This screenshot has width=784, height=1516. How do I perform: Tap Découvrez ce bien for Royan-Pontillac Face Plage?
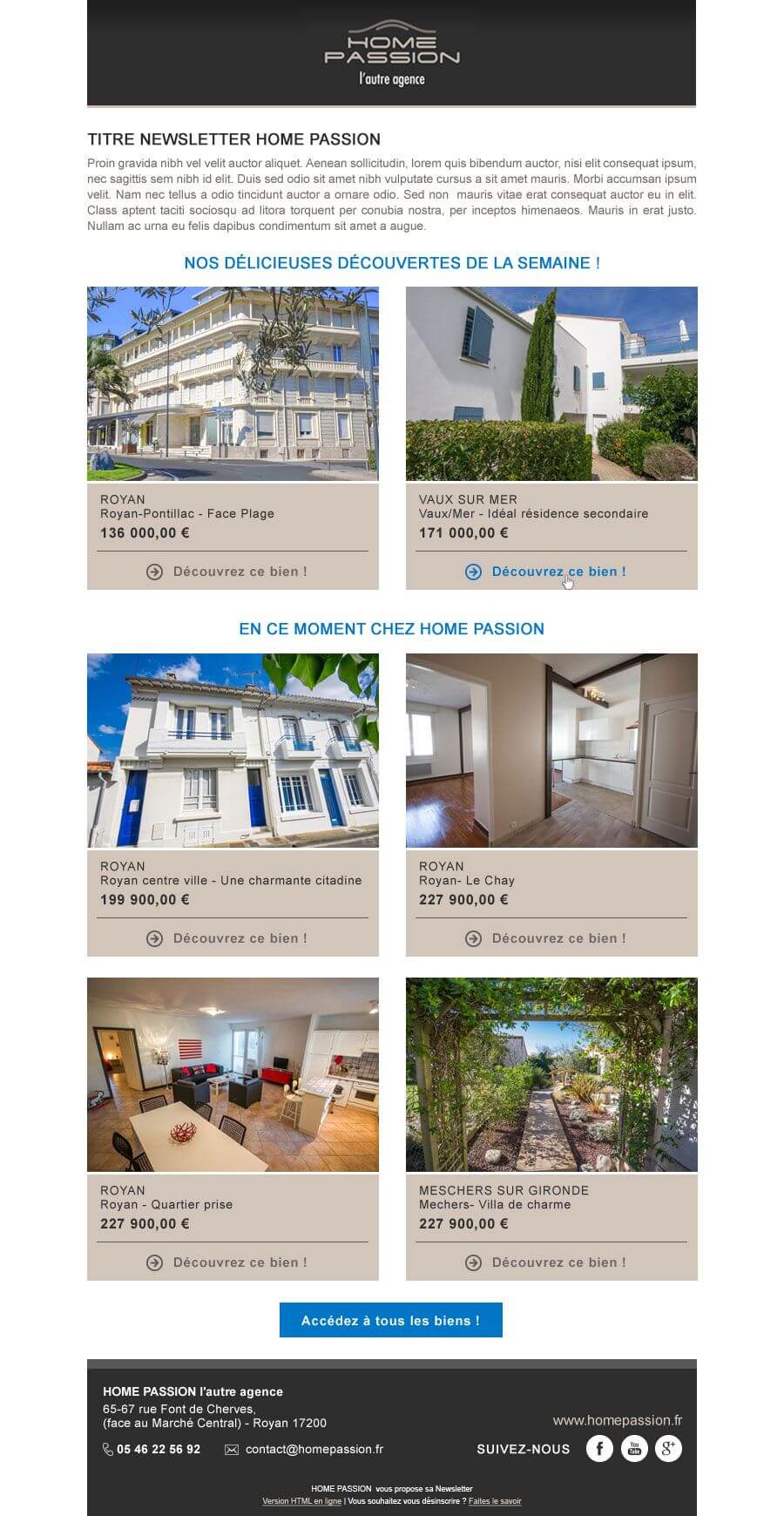(x=227, y=572)
